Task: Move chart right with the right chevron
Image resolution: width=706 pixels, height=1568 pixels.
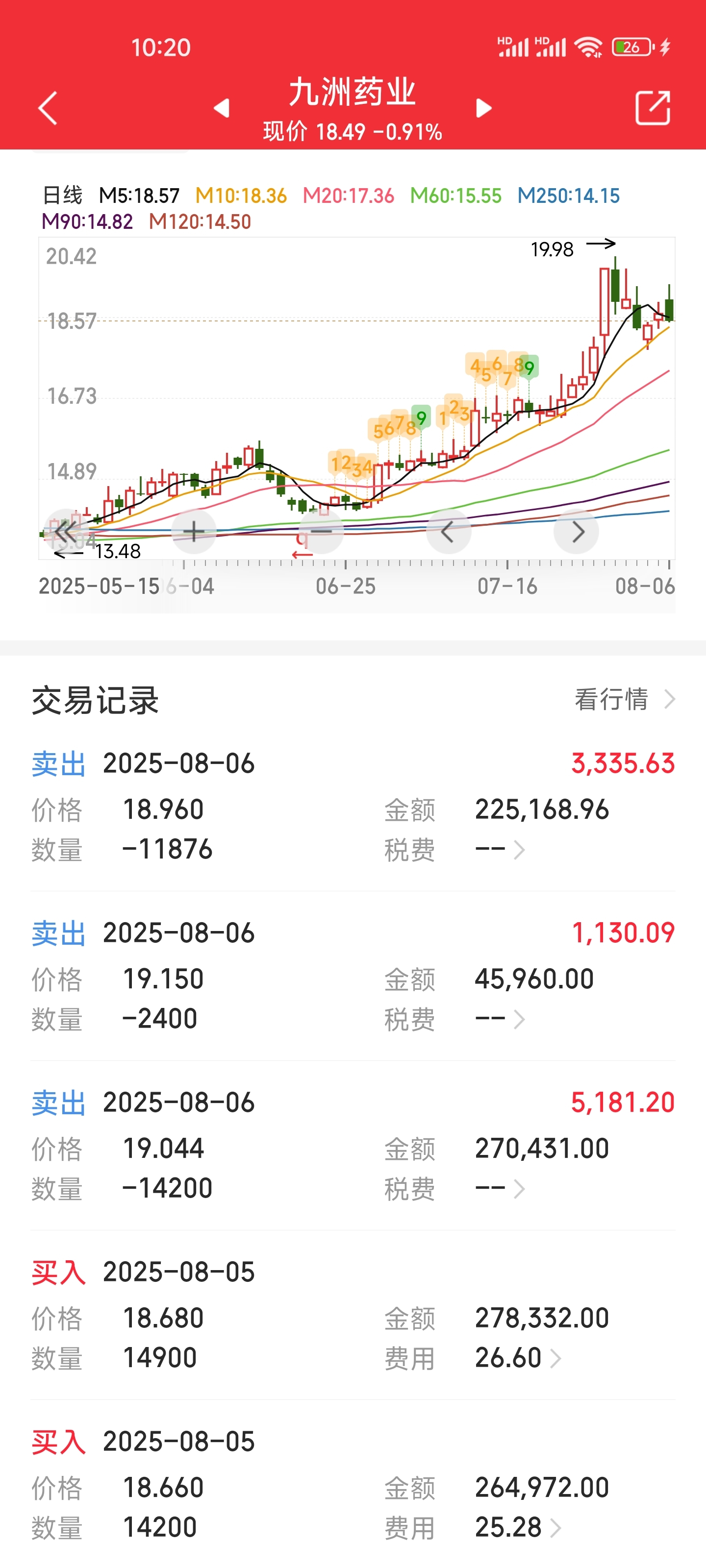Action: coord(576,531)
